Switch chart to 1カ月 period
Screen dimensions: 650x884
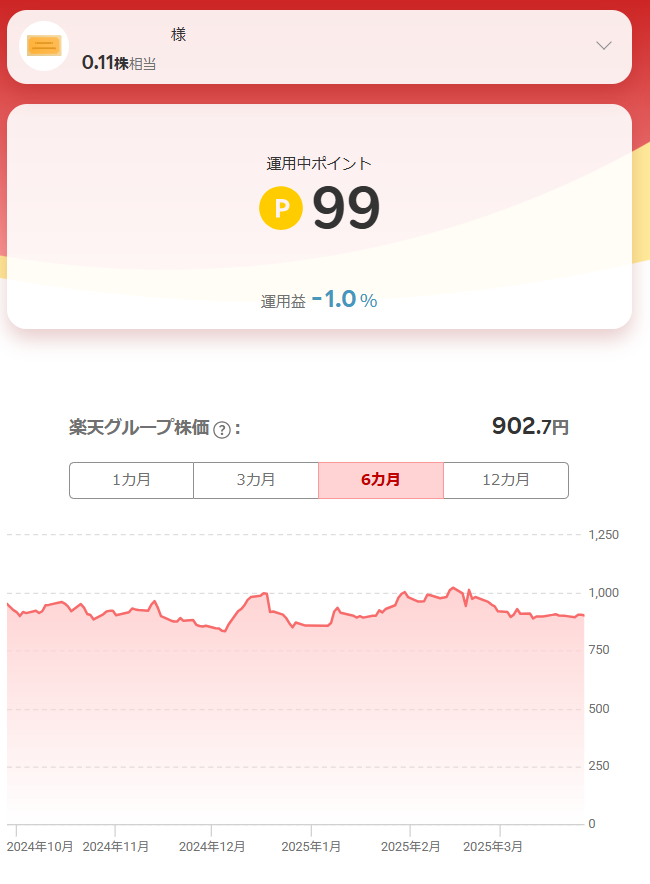point(131,480)
